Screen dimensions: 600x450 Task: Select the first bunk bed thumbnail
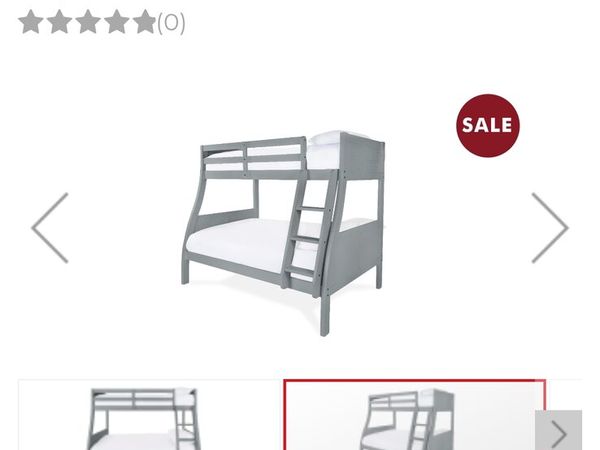143,418
